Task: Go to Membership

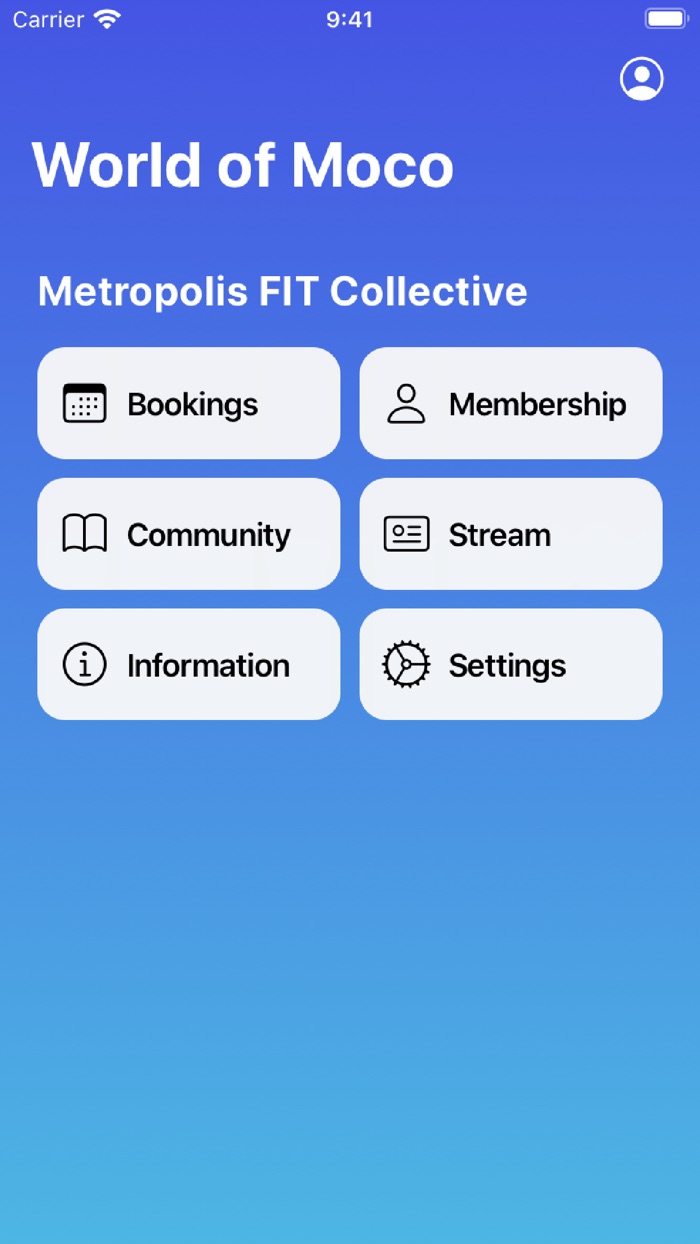Action: (511, 403)
